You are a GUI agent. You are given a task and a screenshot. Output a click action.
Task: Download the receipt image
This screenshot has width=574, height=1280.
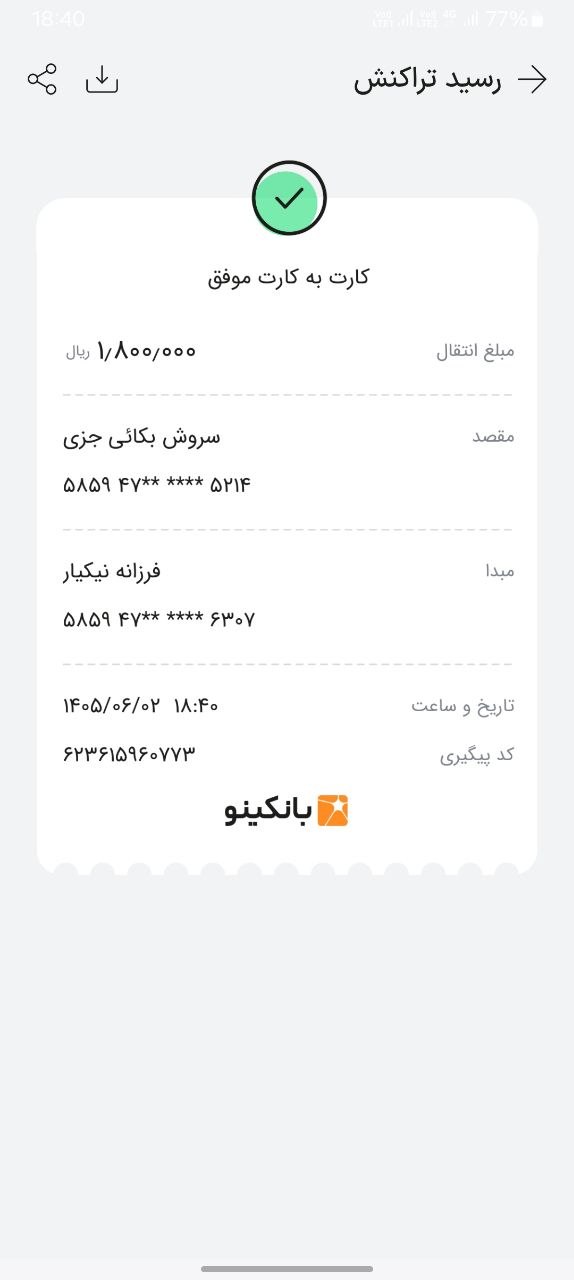[x=102, y=80]
